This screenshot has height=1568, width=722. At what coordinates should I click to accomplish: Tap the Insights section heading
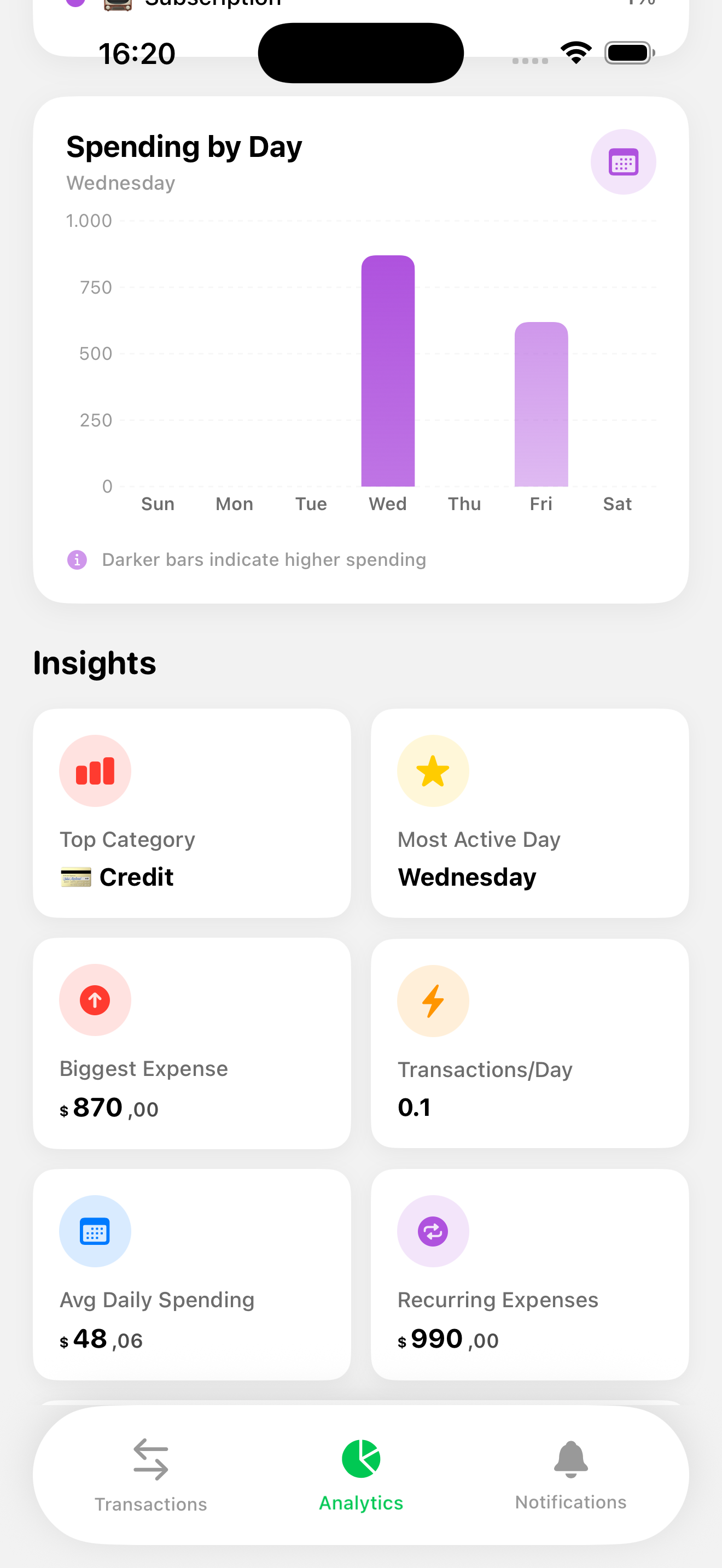tap(95, 663)
